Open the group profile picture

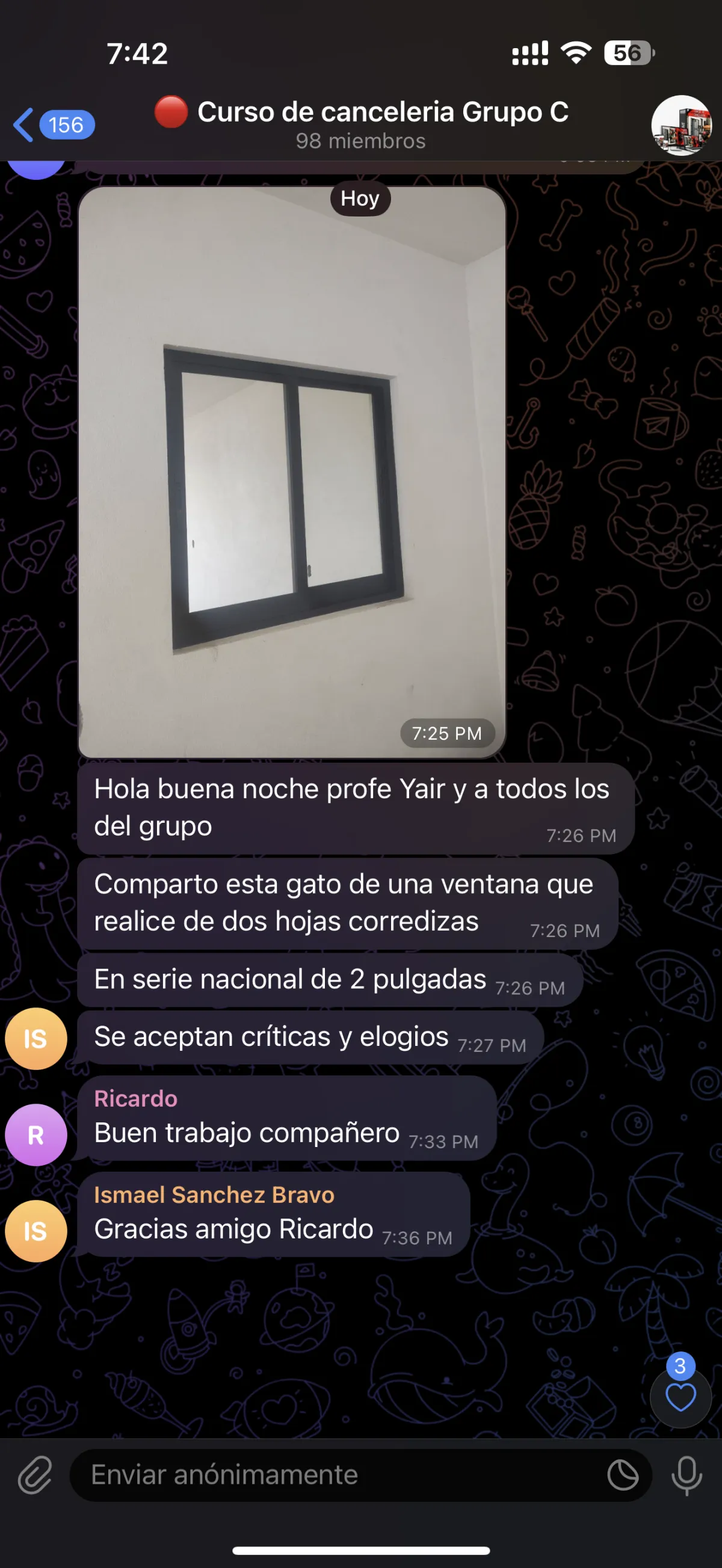point(681,125)
